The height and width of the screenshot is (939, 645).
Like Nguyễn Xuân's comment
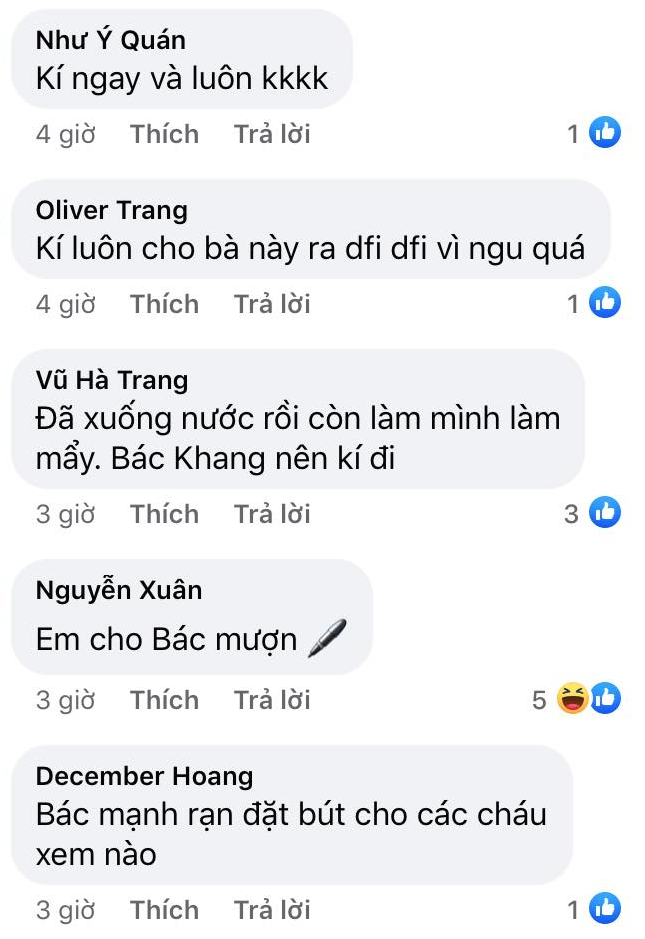[x=164, y=700]
